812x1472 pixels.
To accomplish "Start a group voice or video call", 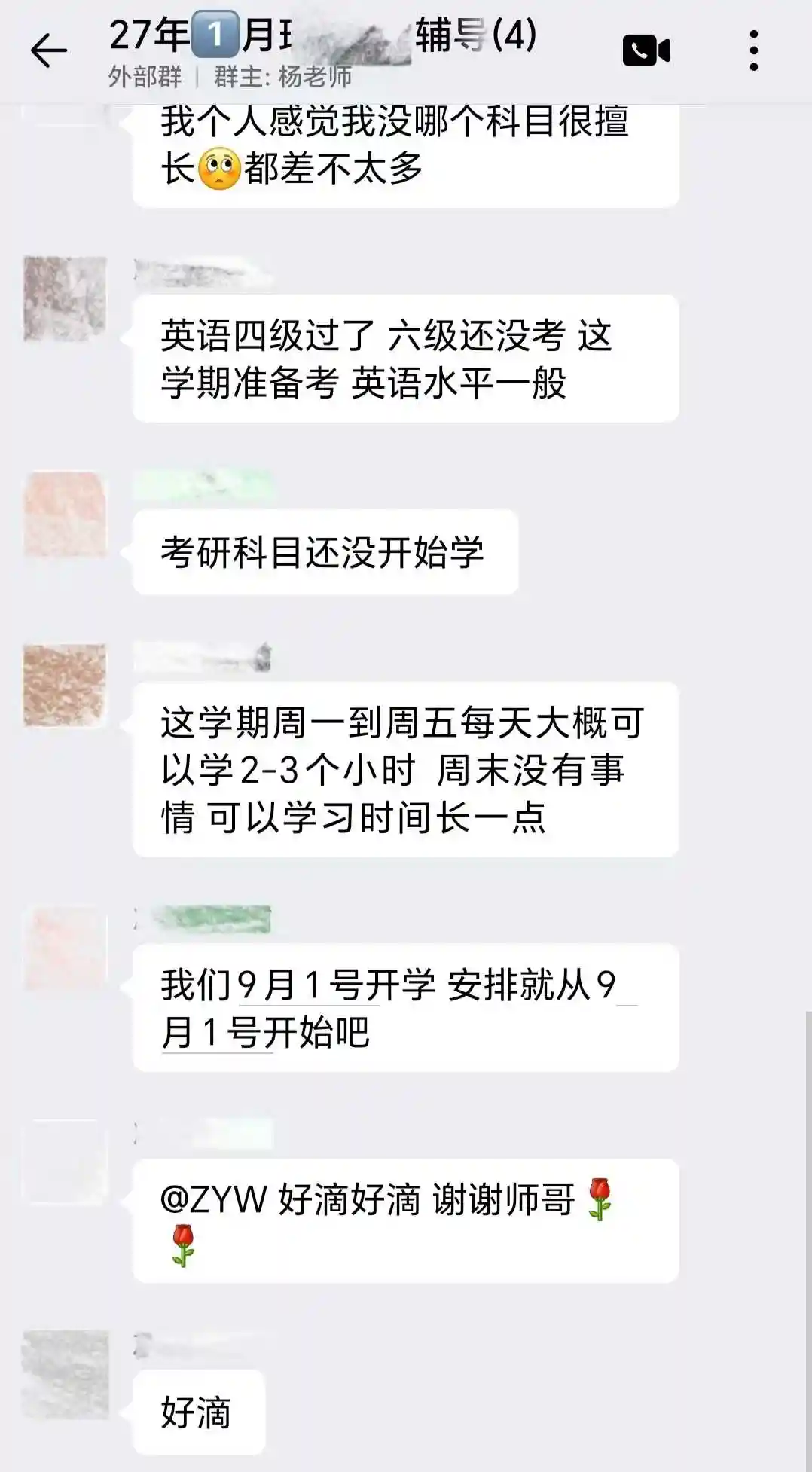I will tap(646, 51).
